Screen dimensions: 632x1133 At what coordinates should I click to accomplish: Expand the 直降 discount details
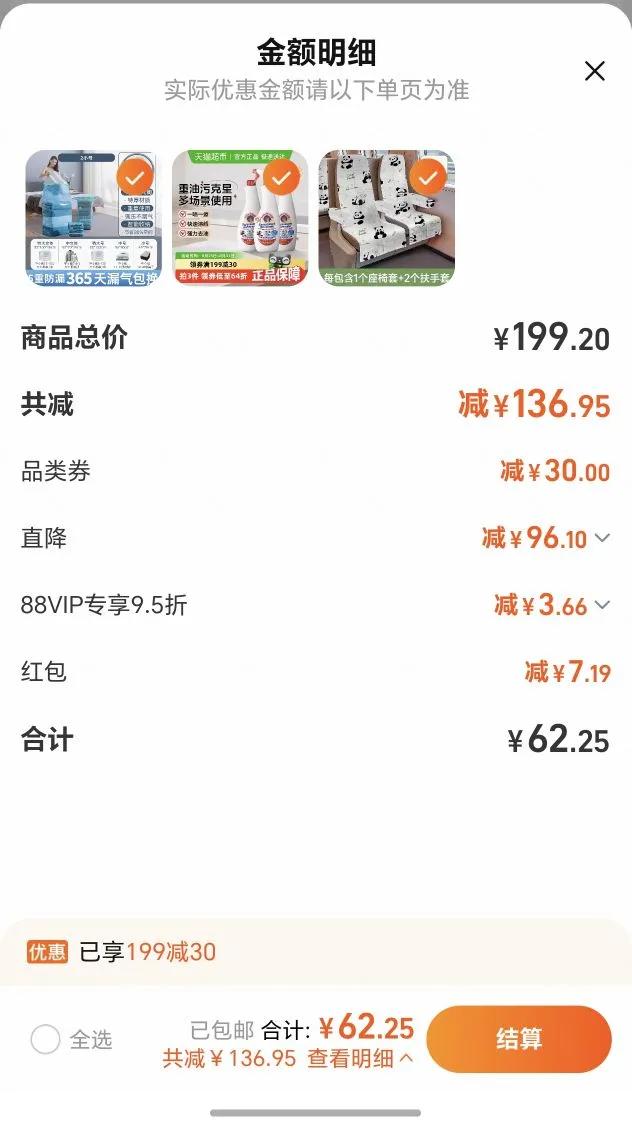tap(602, 538)
